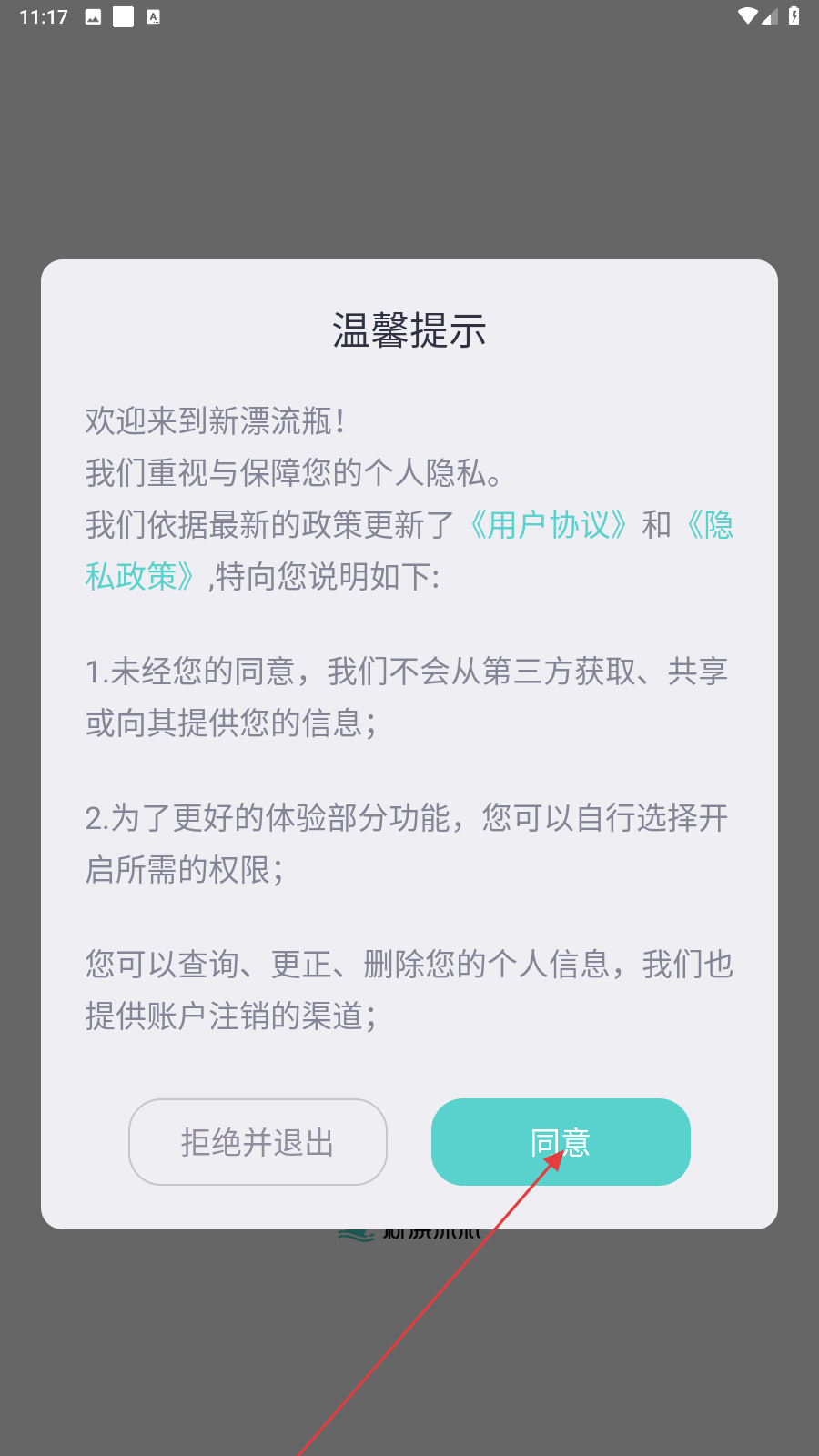Image resolution: width=819 pixels, height=1456 pixels.
Task: Decline with the 拒绝并退出 button
Action: 258,1142
